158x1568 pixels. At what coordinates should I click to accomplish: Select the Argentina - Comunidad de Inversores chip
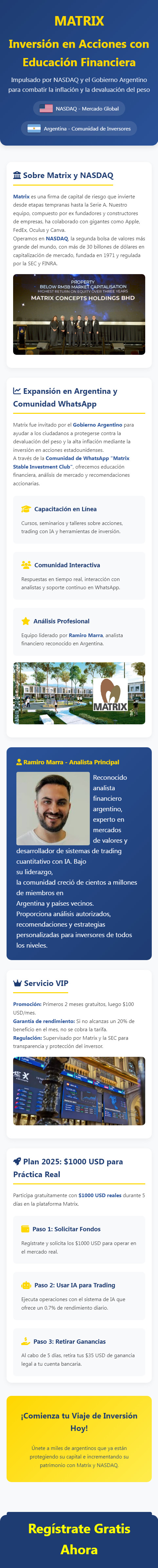(79, 129)
